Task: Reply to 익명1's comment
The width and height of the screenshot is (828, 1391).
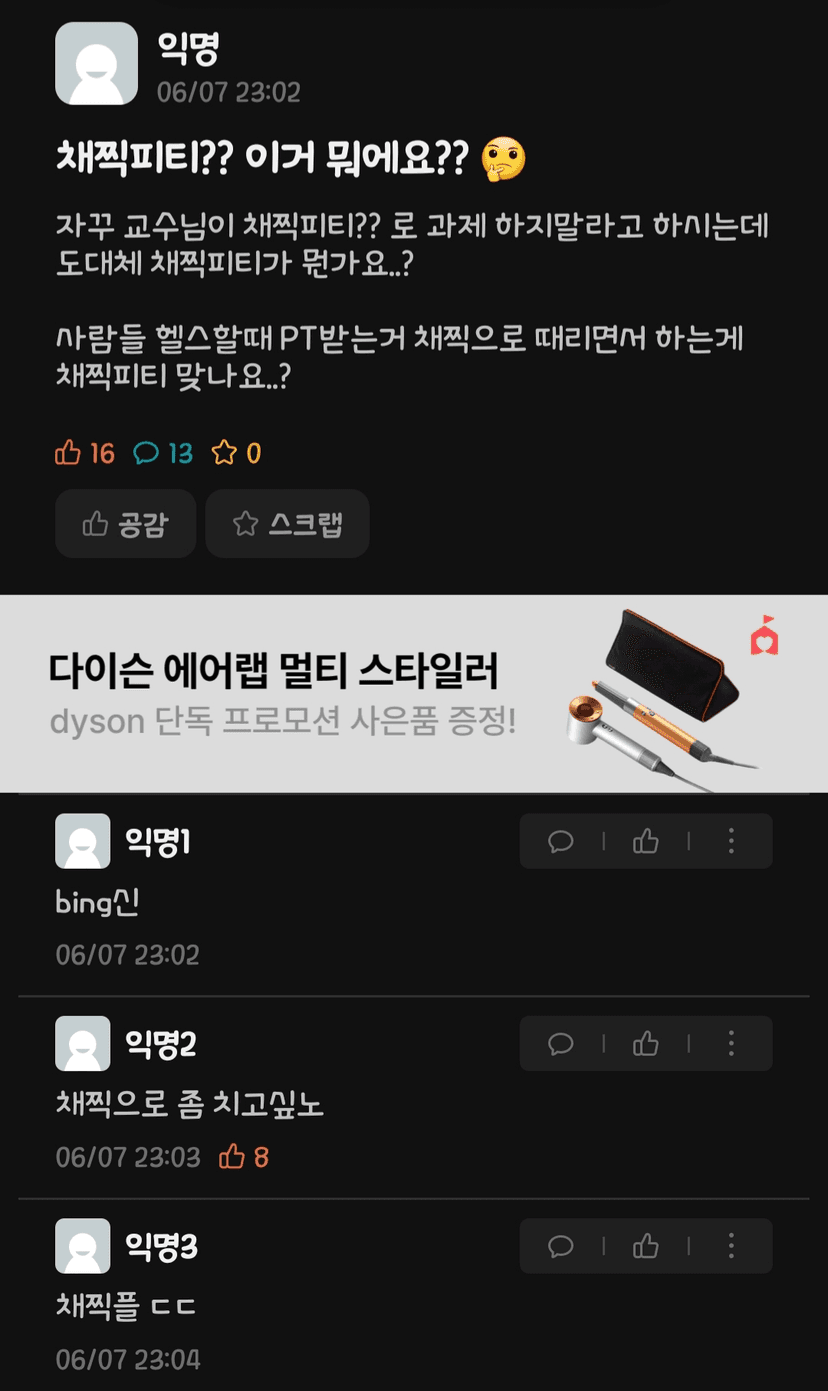Action: coord(561,841)
